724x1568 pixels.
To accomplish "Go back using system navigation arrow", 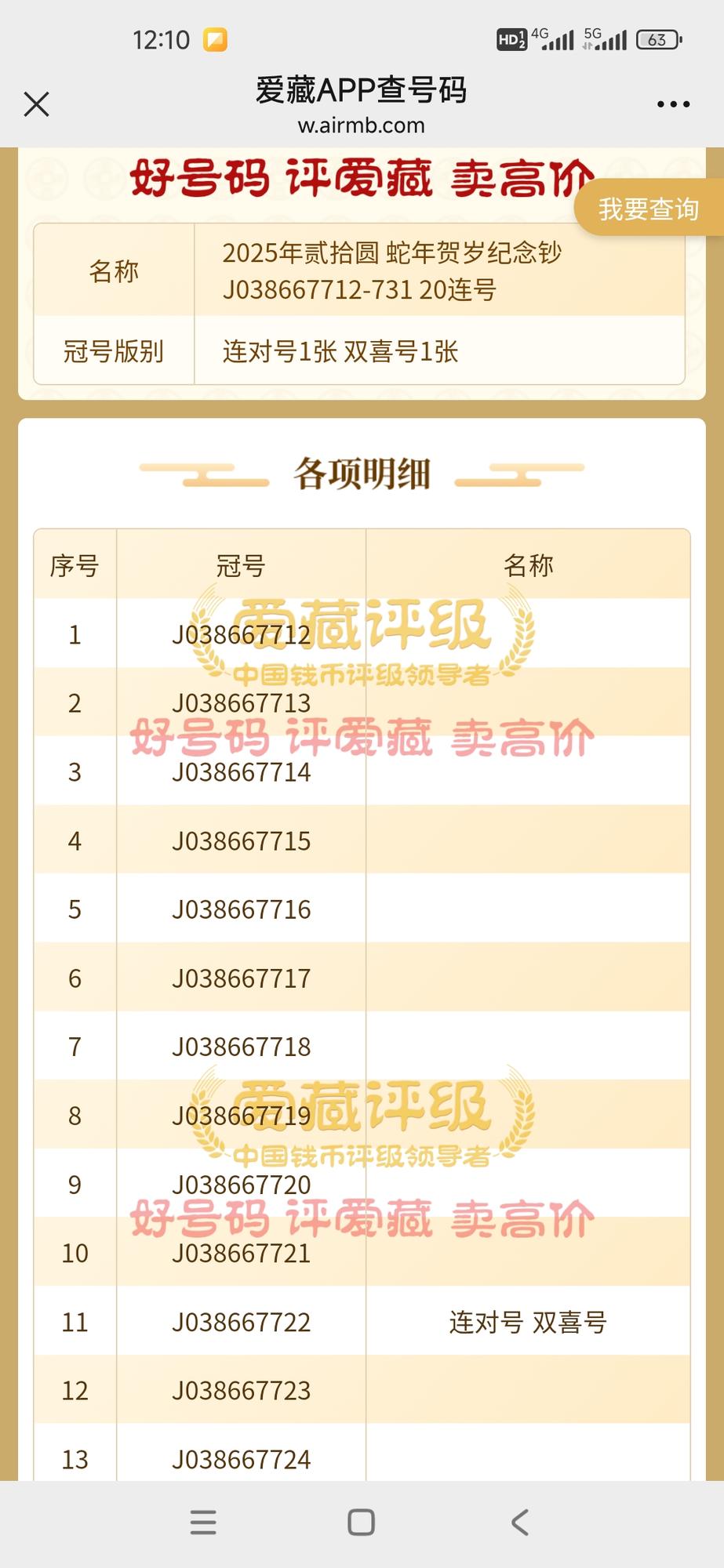I will point(519,1522).
